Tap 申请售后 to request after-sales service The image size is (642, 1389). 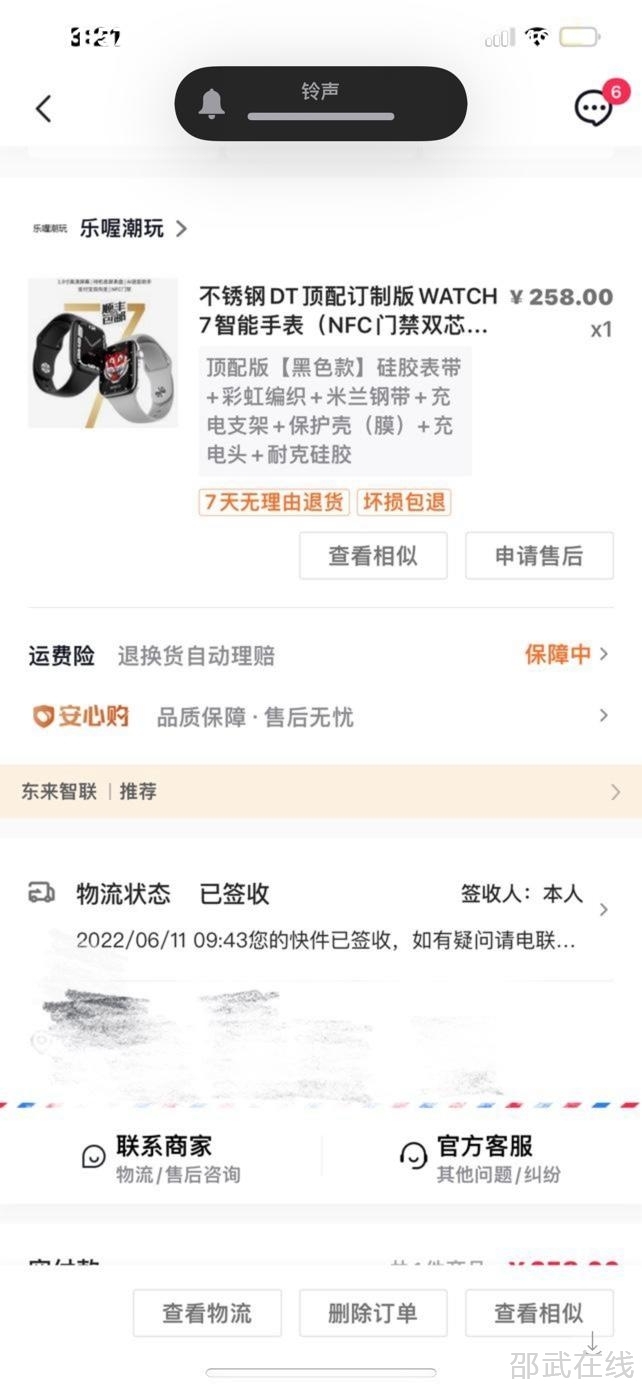[539, 556]
